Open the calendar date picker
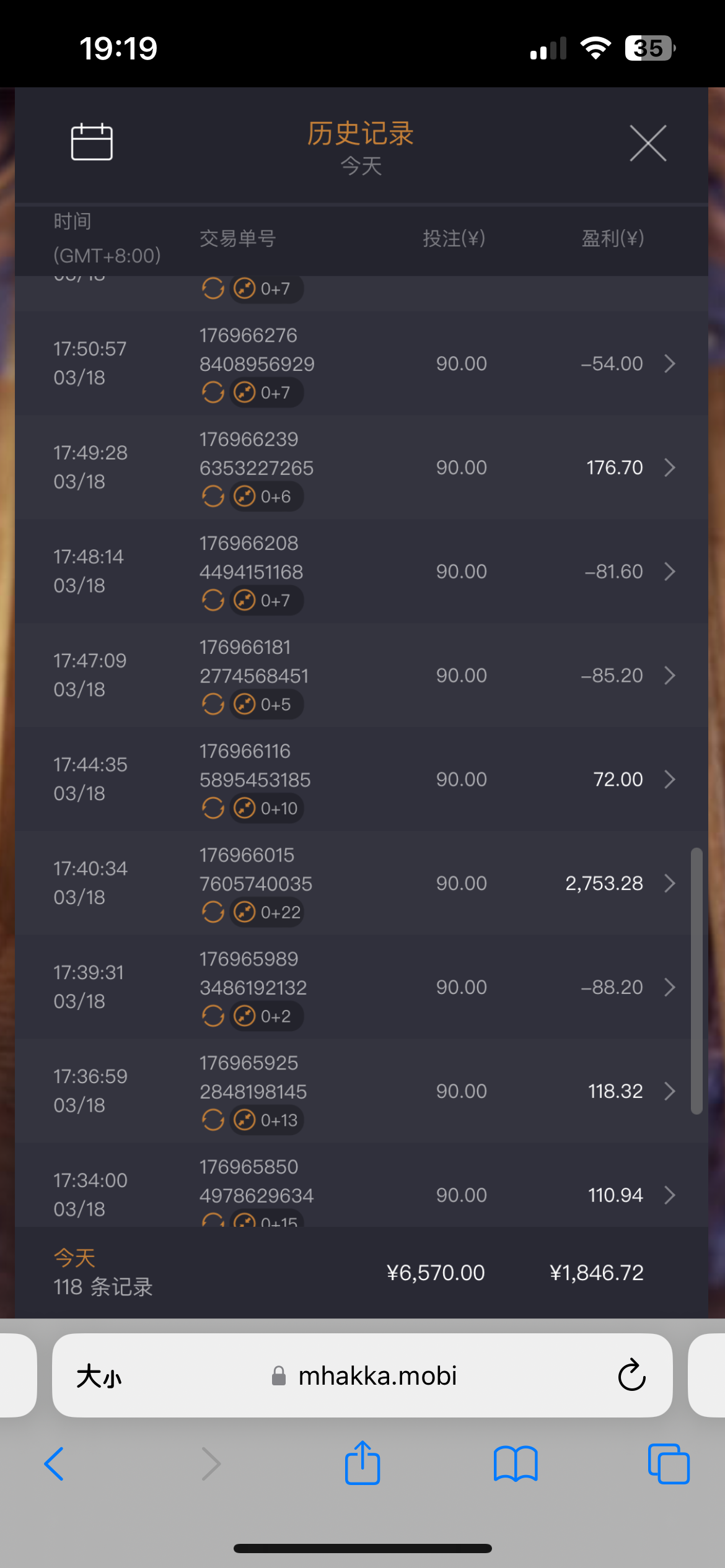 (x=92, y=142)
